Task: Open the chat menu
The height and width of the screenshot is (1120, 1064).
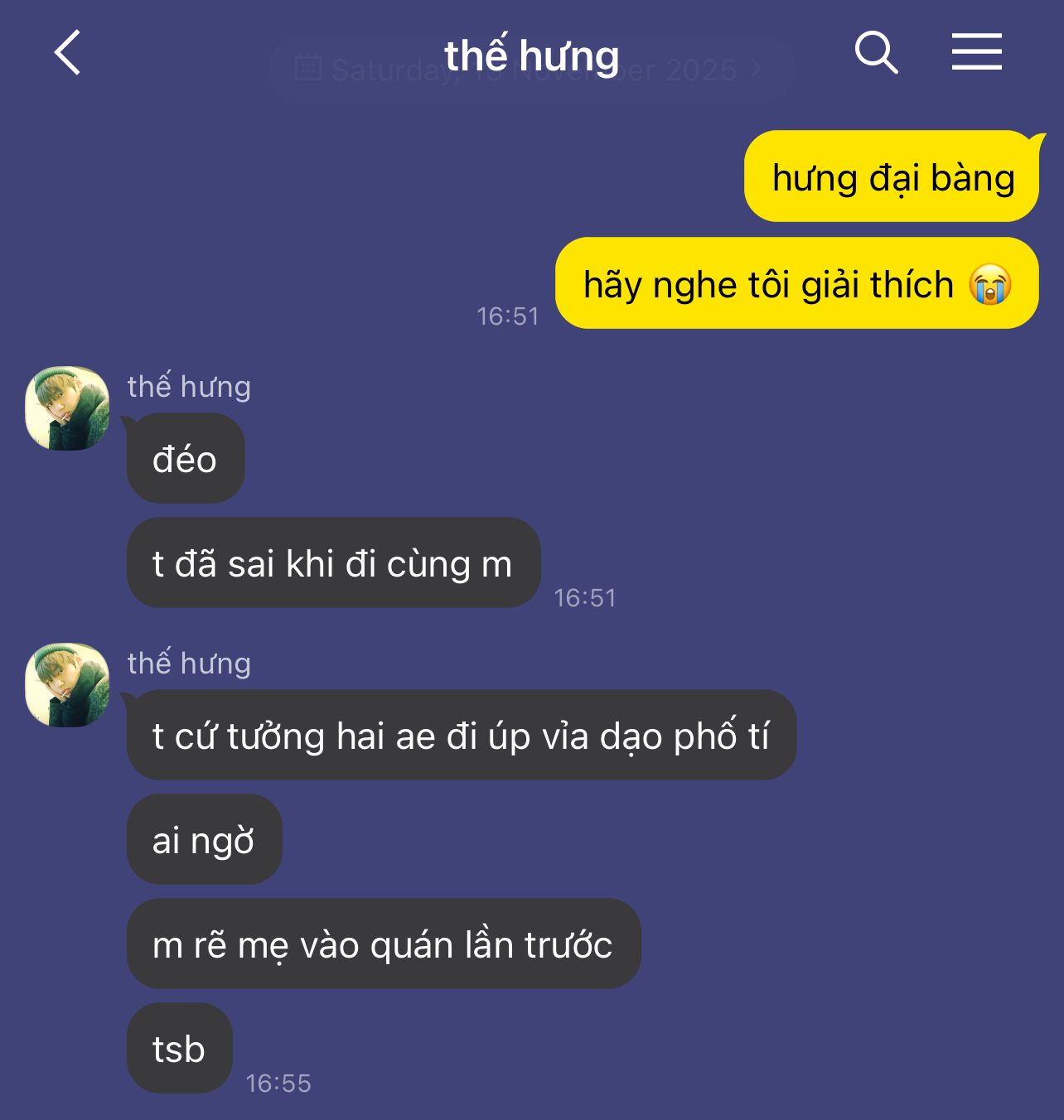Action: pyautogui.click(x=976, y=52)
